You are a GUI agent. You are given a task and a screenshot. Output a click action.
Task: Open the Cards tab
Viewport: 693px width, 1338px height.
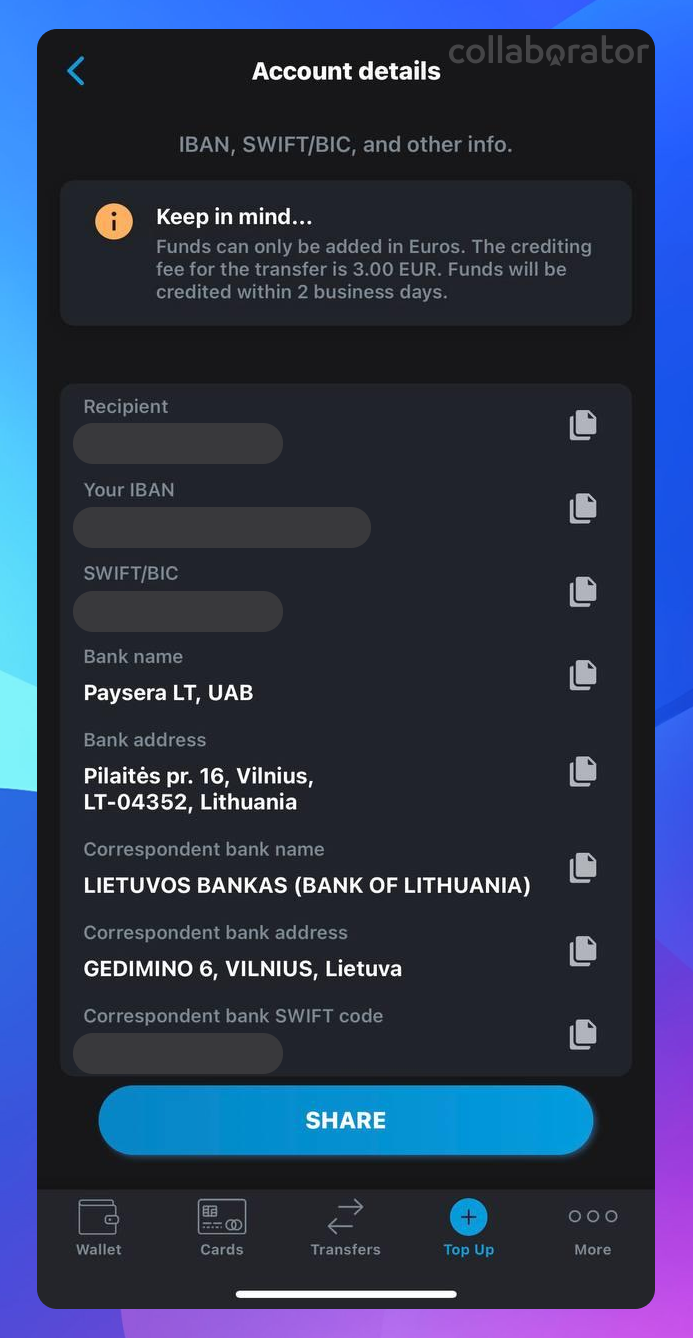tap(222, 1228)
